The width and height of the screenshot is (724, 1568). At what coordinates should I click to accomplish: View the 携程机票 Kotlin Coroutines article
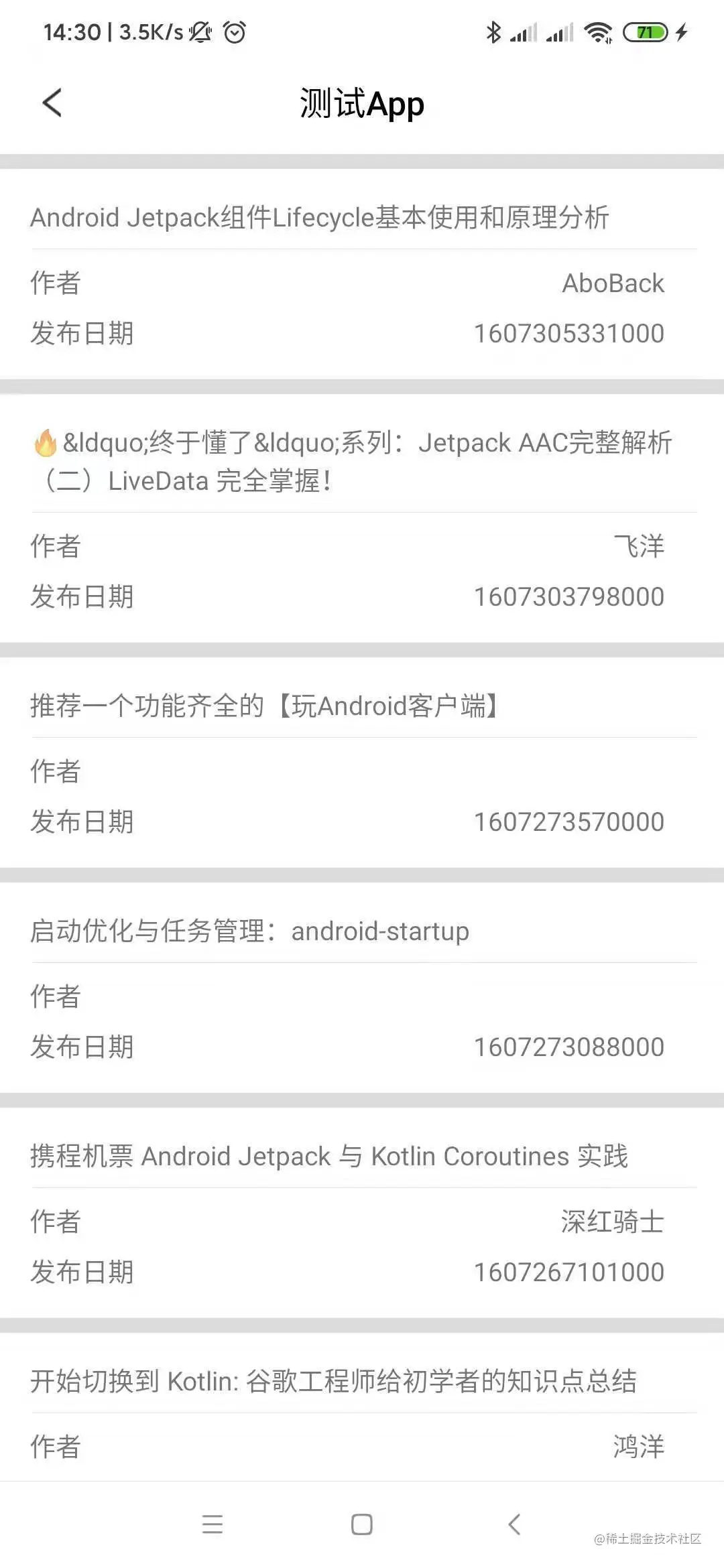(328, 1156)
